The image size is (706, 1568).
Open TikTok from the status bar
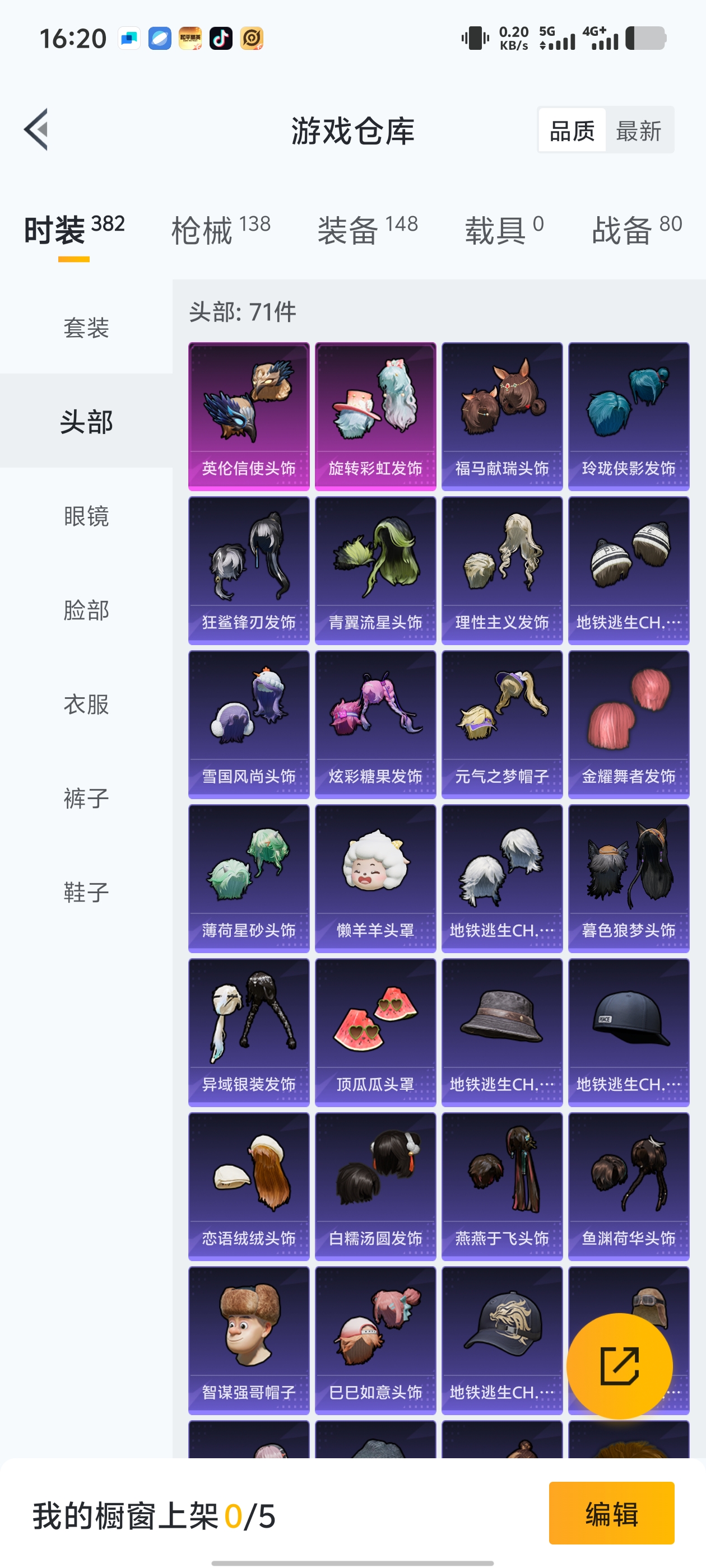[x=221, y=38]
